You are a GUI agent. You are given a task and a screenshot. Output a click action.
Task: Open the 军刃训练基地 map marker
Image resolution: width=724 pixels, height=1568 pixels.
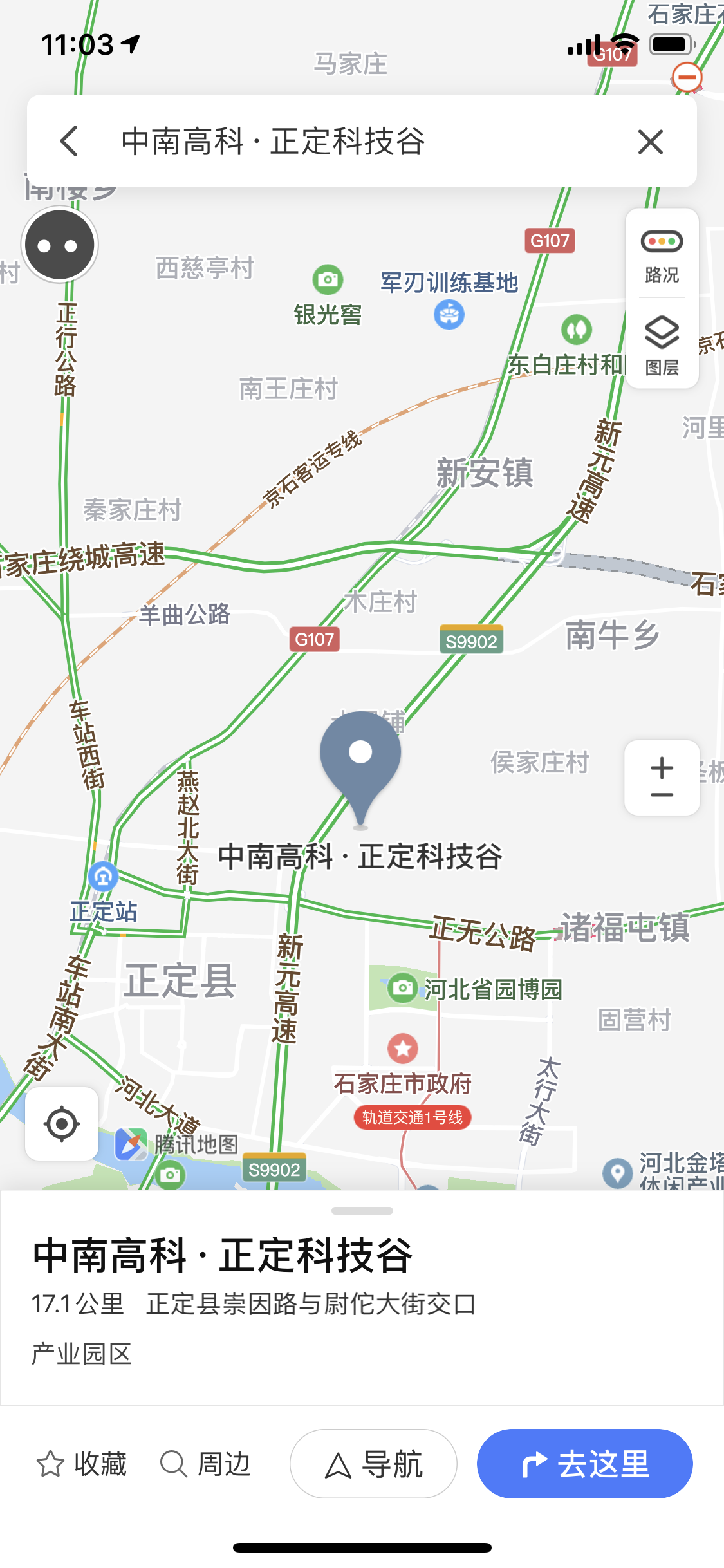pyautogui.click(x=449, y=315)
